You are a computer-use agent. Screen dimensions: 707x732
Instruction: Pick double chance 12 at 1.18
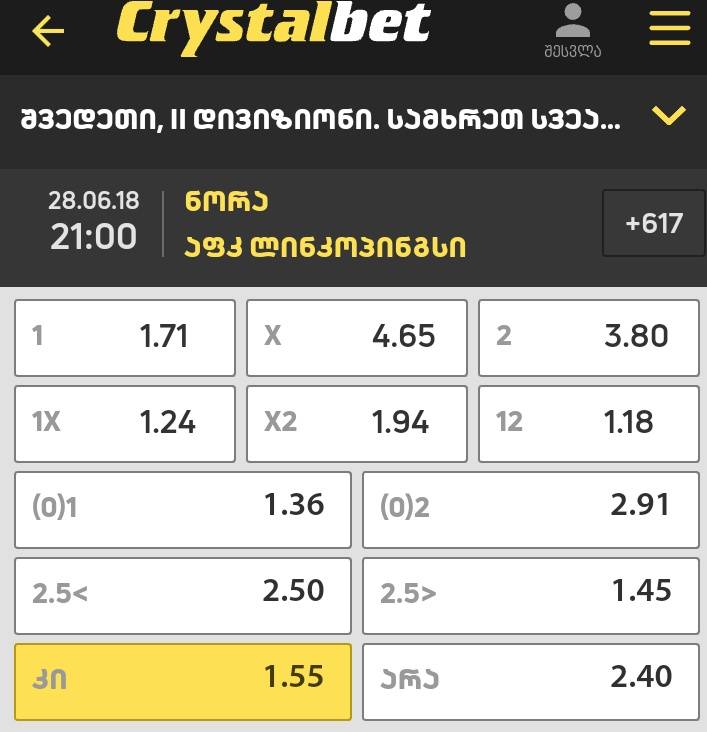[588, 423]
